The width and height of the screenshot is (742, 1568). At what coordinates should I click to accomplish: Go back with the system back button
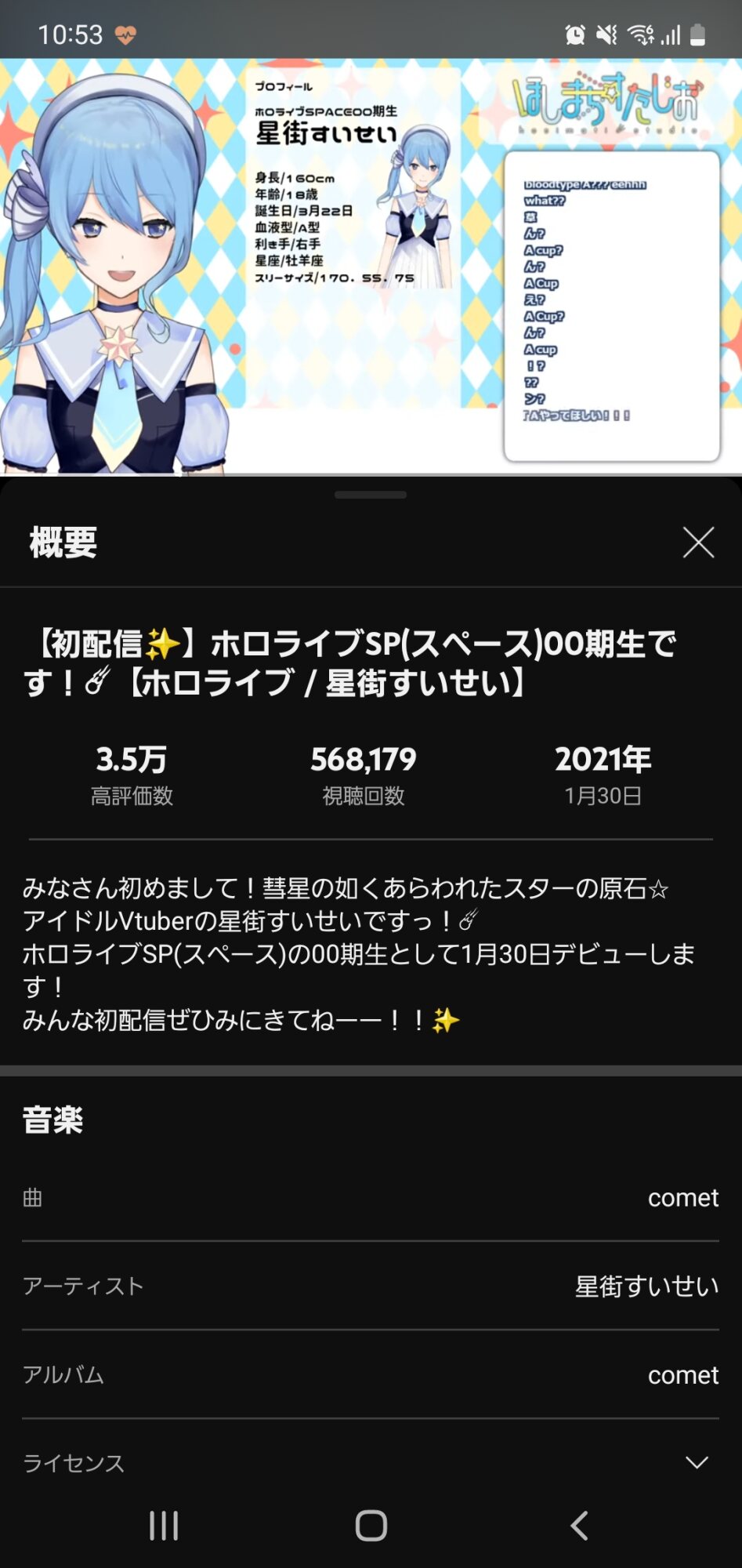pyautogui.click(x=579, y=1526)
